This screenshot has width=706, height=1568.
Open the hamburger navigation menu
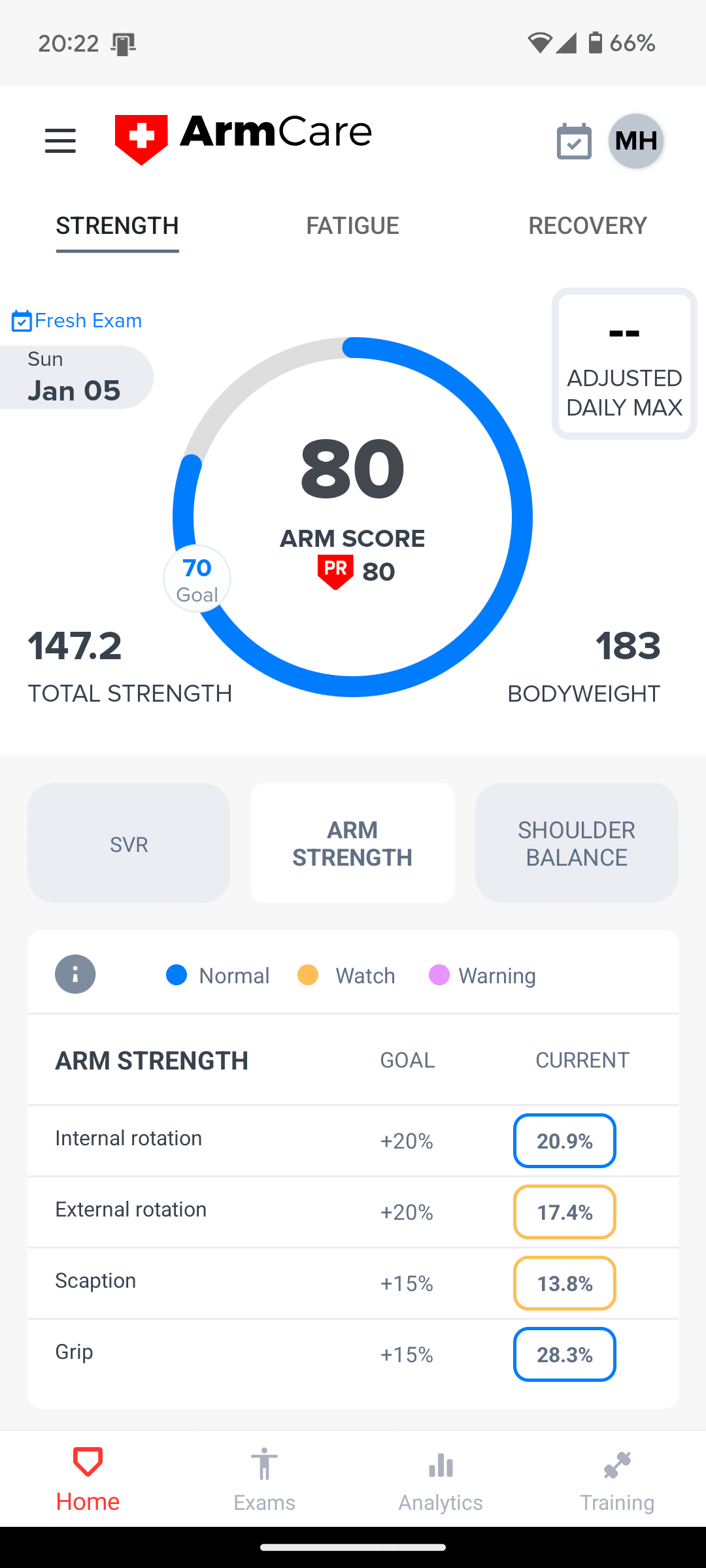(x=60, y=140)
